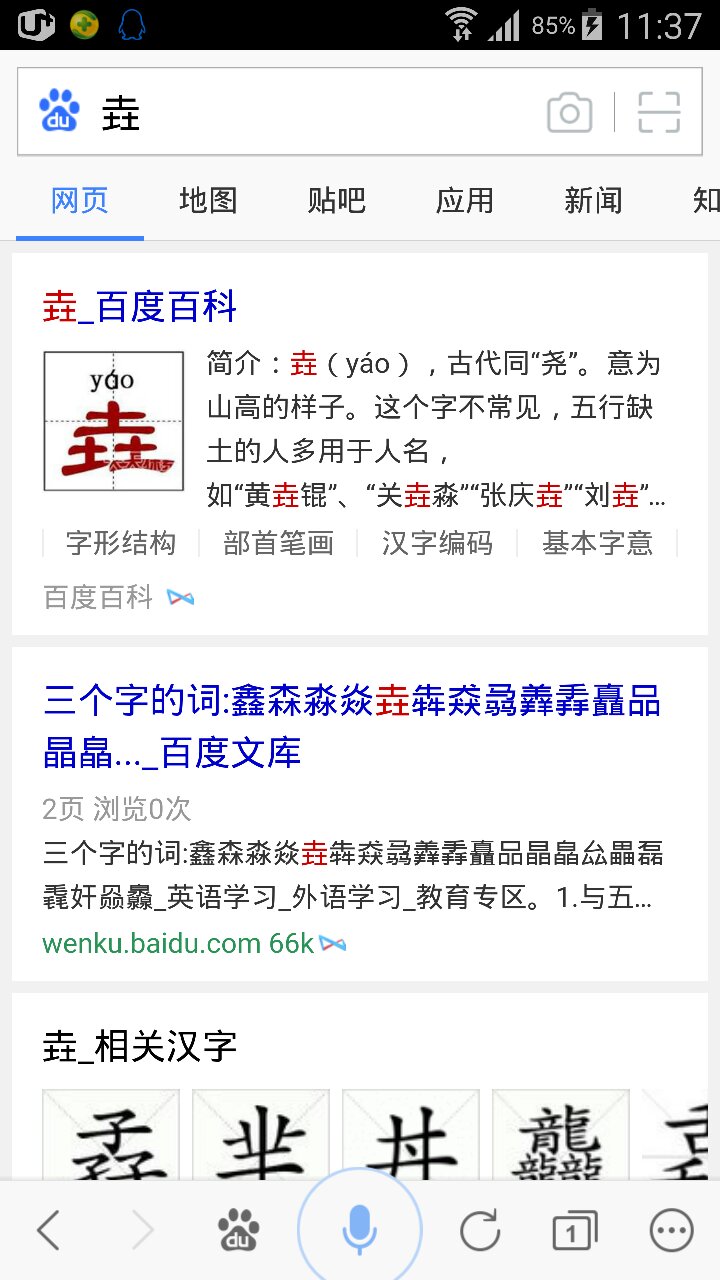
Task: Open the more options menu
Action: pyautogui.click(x=671, y=1231)
